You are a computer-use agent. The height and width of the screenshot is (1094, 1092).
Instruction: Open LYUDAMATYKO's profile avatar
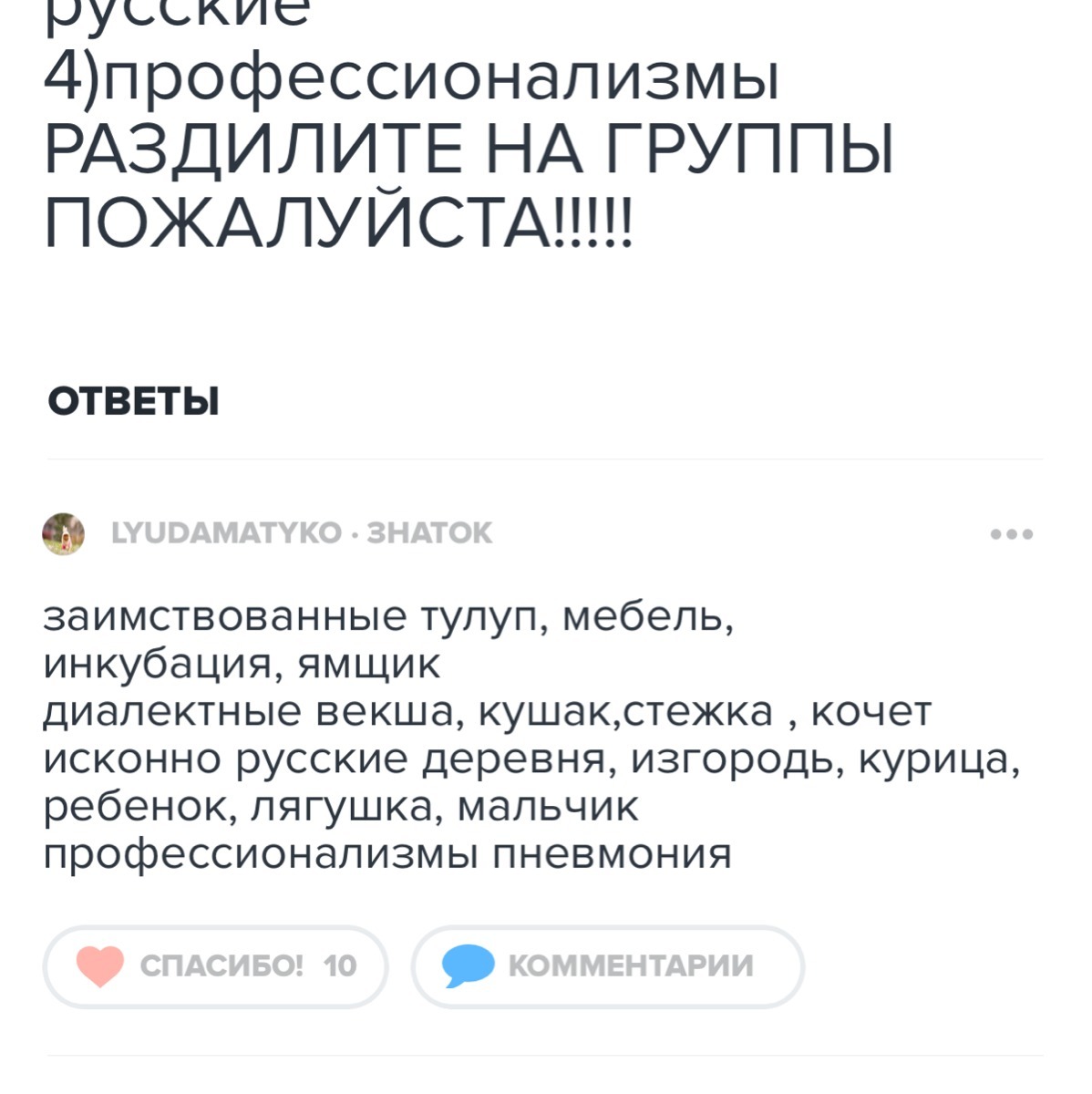(x=64, y=533)
